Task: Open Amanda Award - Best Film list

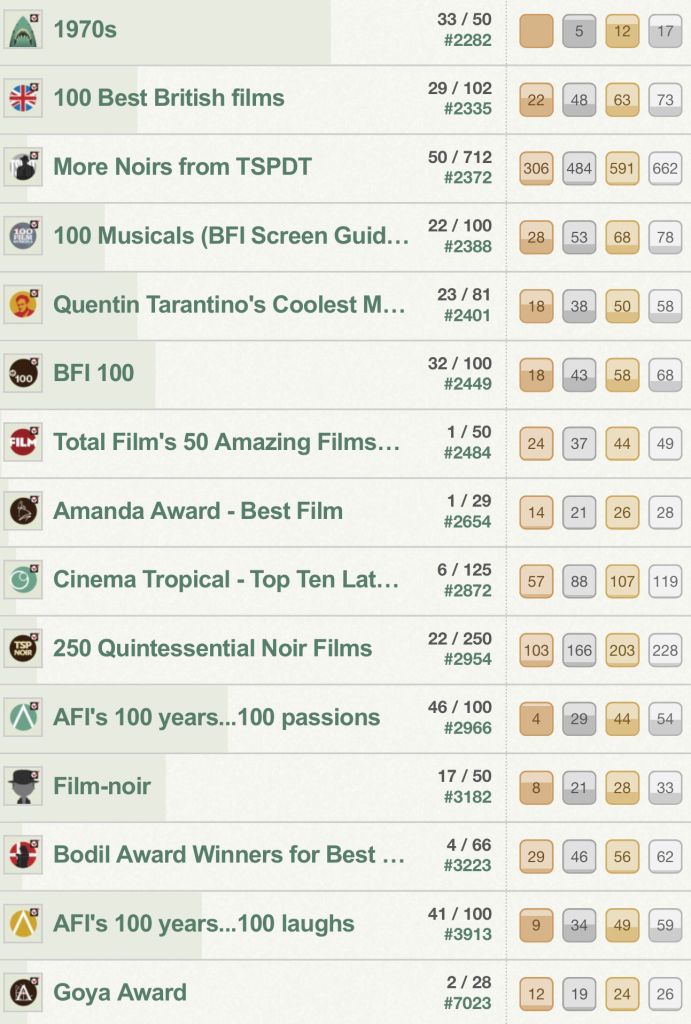Action: [197, 511]
